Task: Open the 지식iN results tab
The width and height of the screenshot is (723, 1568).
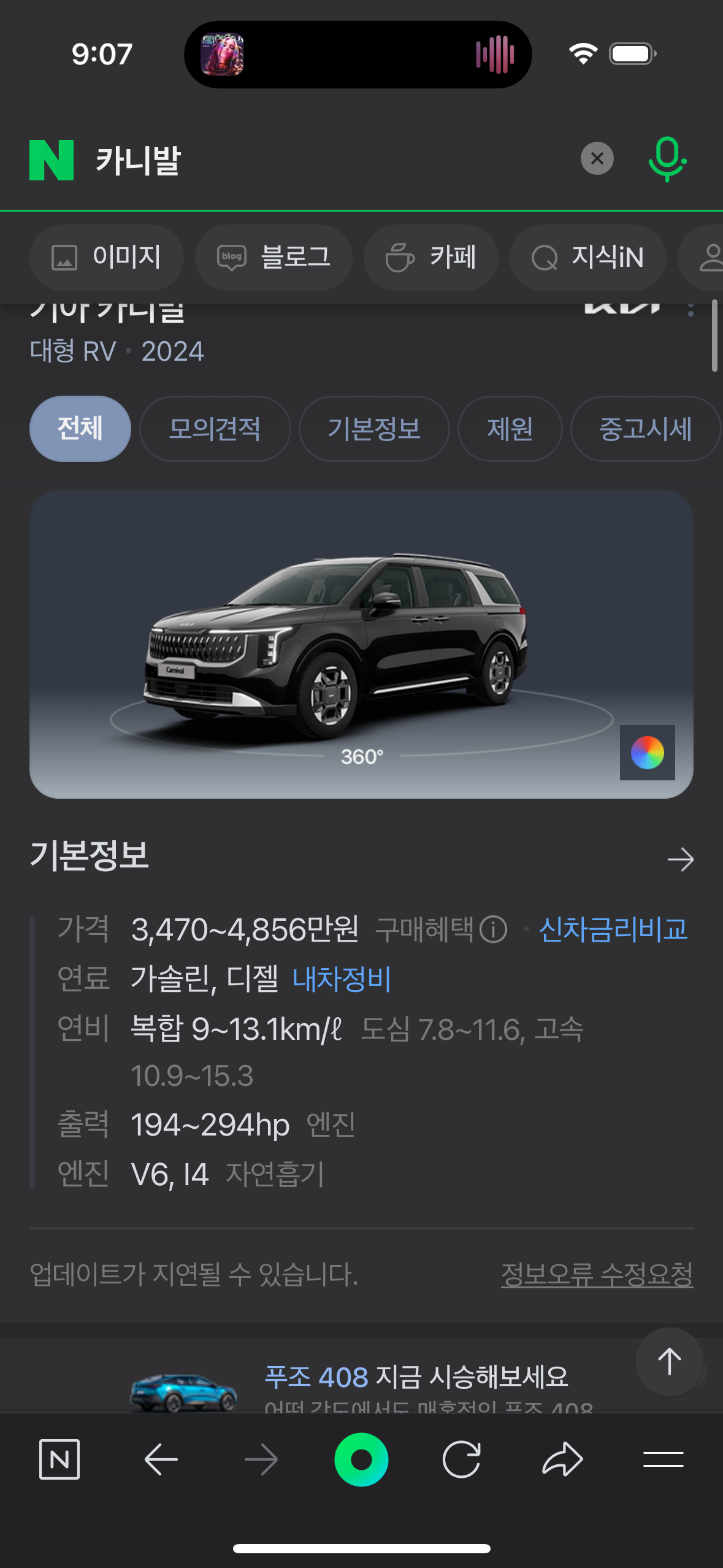Action: pyautogui.click(x=587, y=257)
